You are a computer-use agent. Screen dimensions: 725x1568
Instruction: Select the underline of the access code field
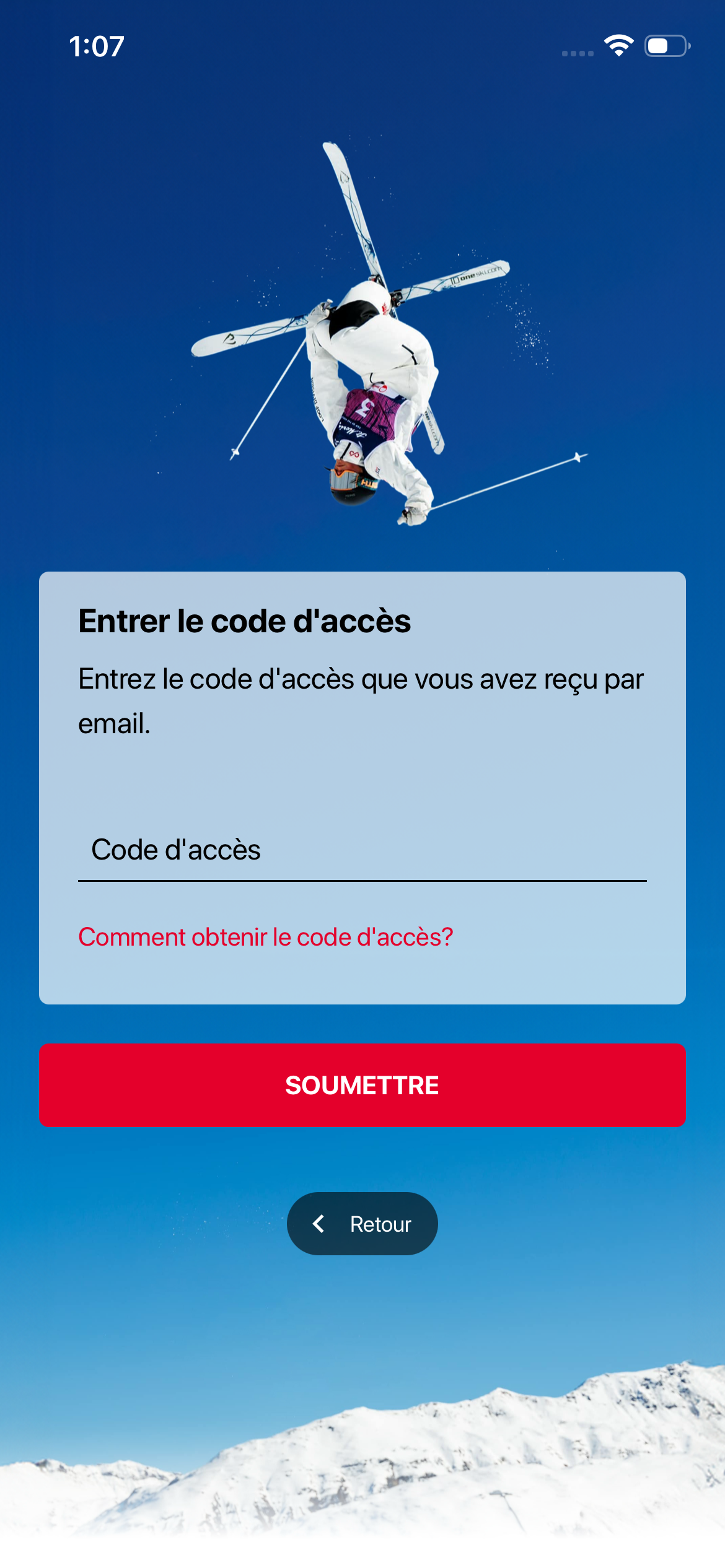pyautogui.click(x=362, y=878)
